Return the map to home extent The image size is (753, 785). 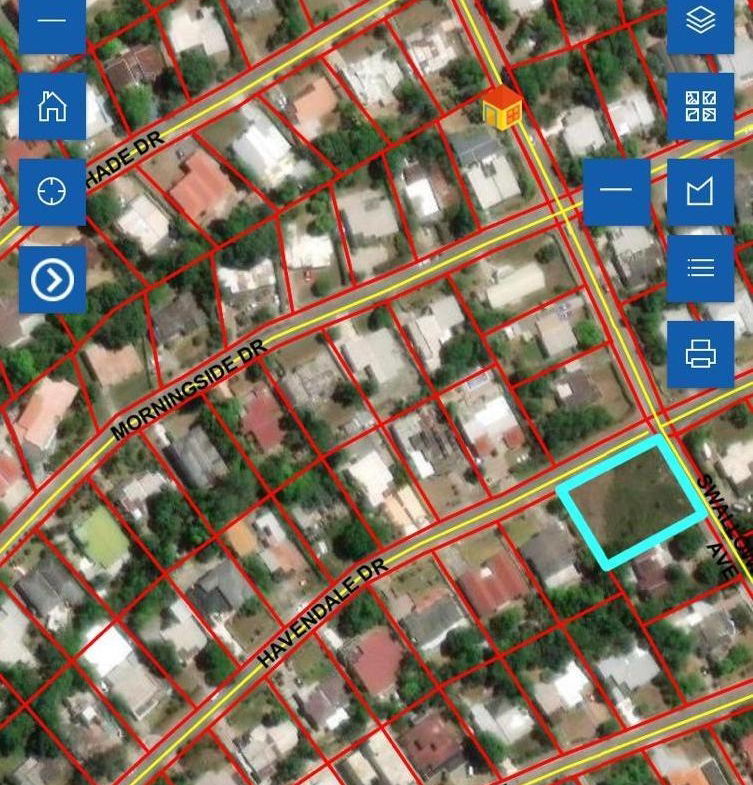tap(53, 104)
